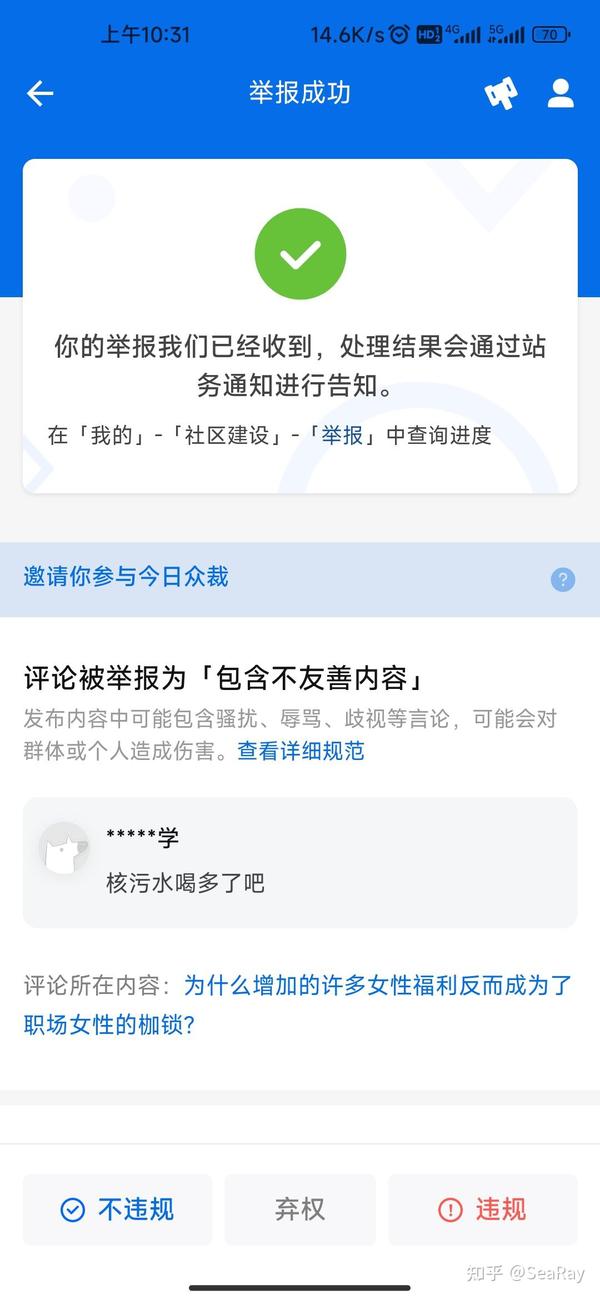This screenshot has height=1300, width=600.
Task: Open the profile icon at top right
Action: point(561,94)
